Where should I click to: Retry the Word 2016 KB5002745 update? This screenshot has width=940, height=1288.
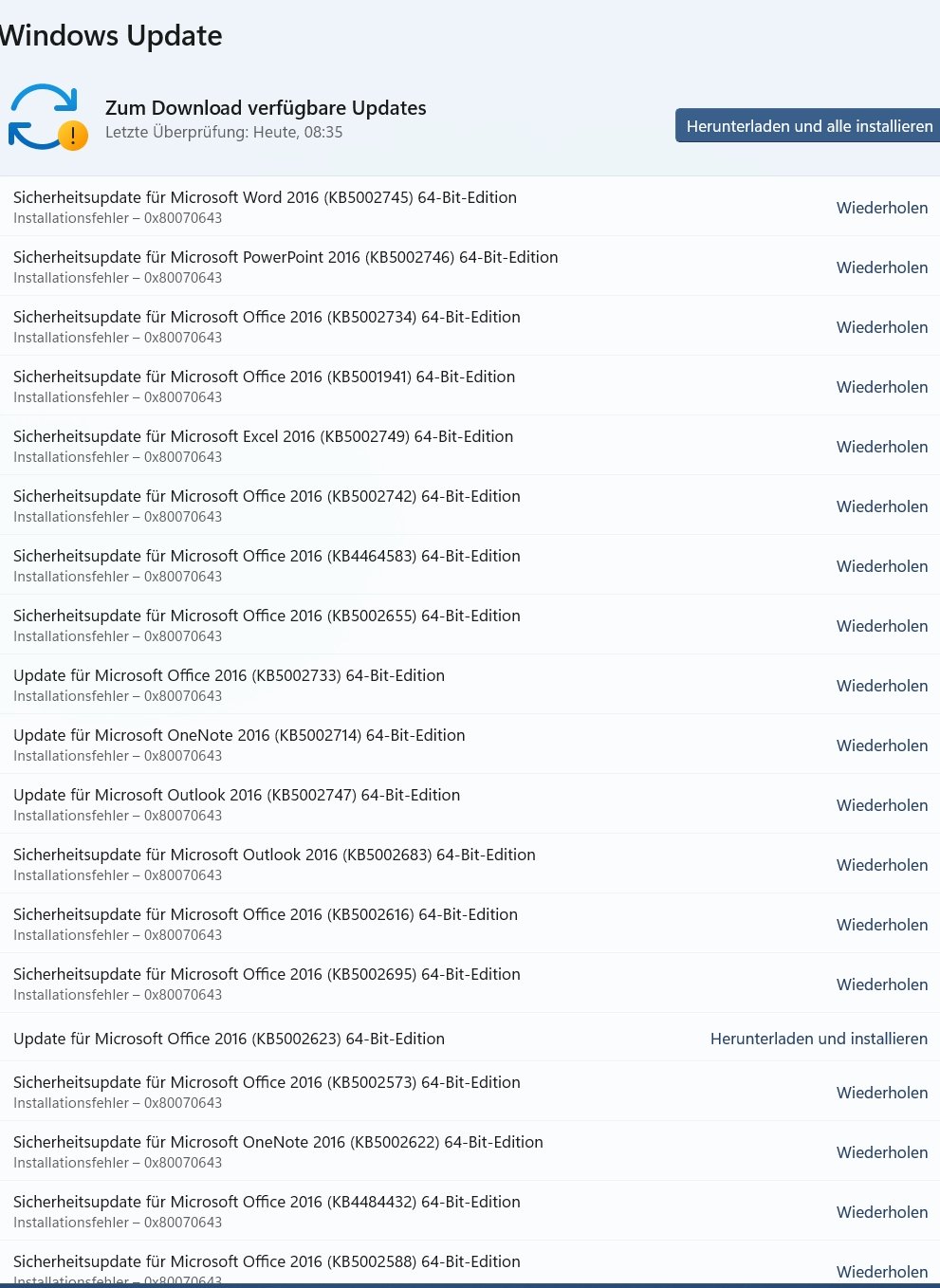pyautogui.click(x=881, y=208)
